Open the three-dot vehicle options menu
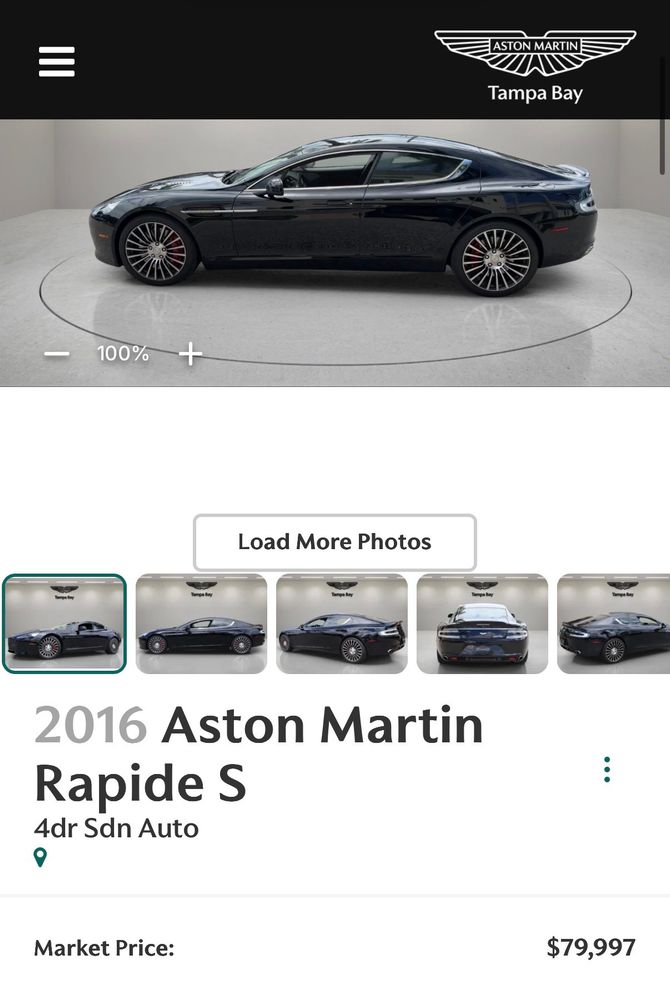Image resolution: width=670 pixels, height=1000 pixels. pyautogui.click(x=607, y=770)
